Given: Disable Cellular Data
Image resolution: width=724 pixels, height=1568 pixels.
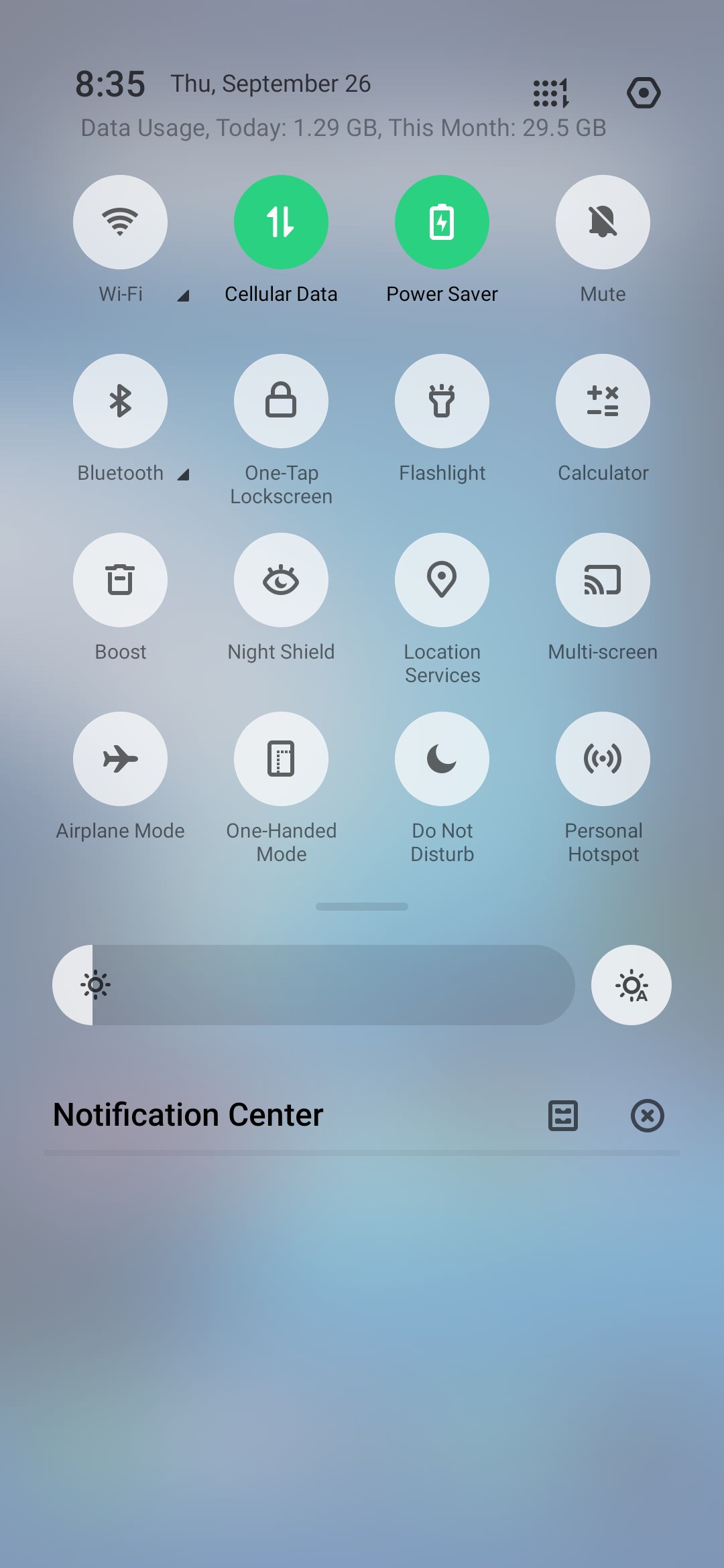Looking at the screenshot, I should coord(281,222).
